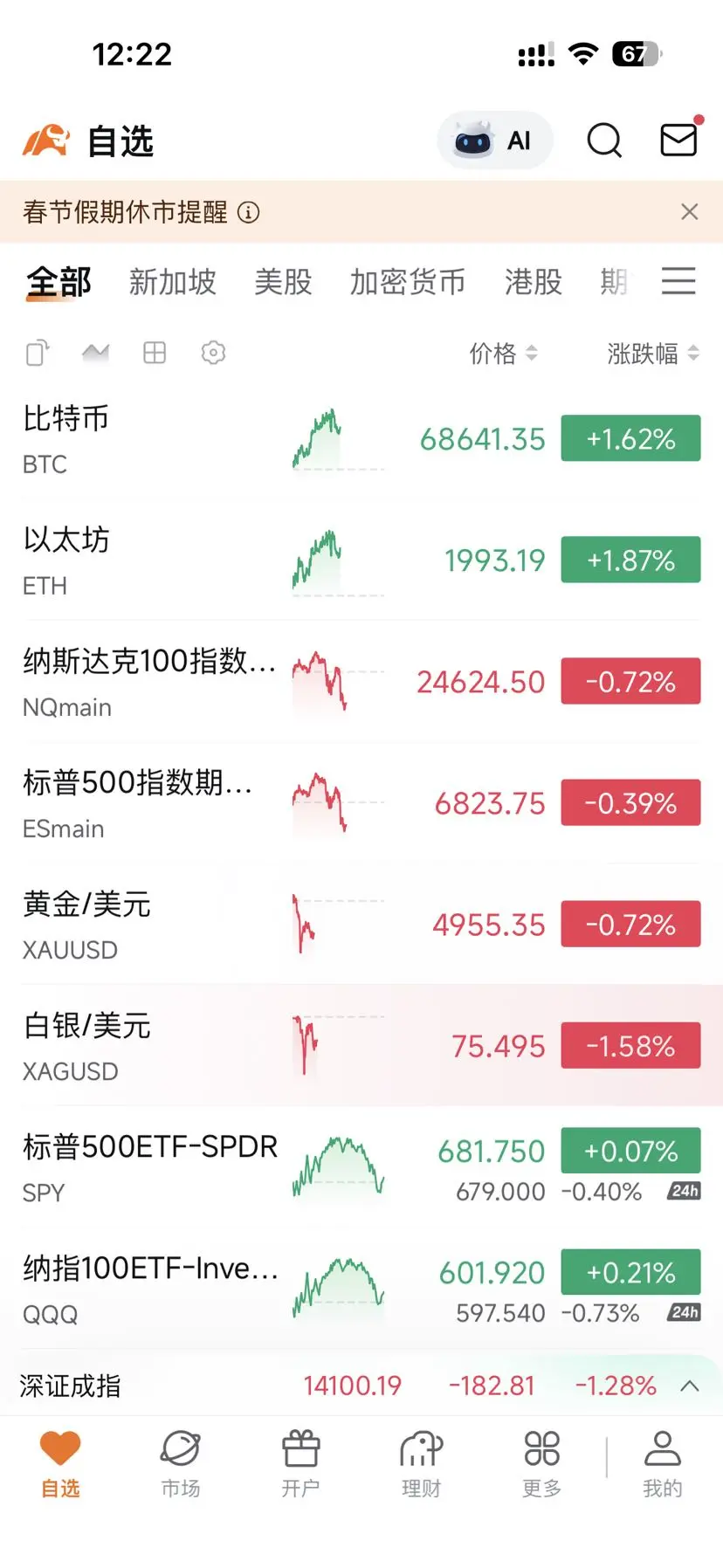Open the search magnifier icon

coord(603,140)
